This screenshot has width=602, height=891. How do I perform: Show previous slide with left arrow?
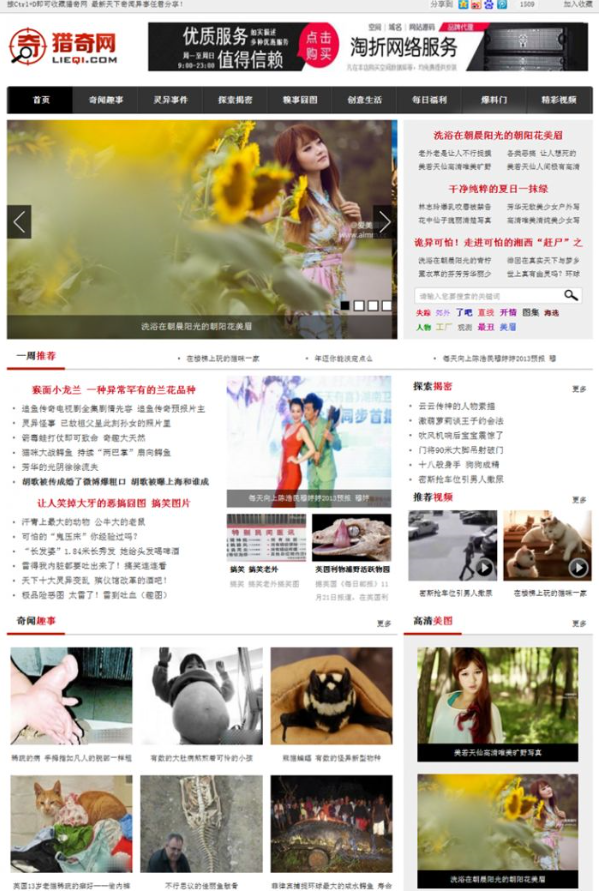[x=19, y=221]
